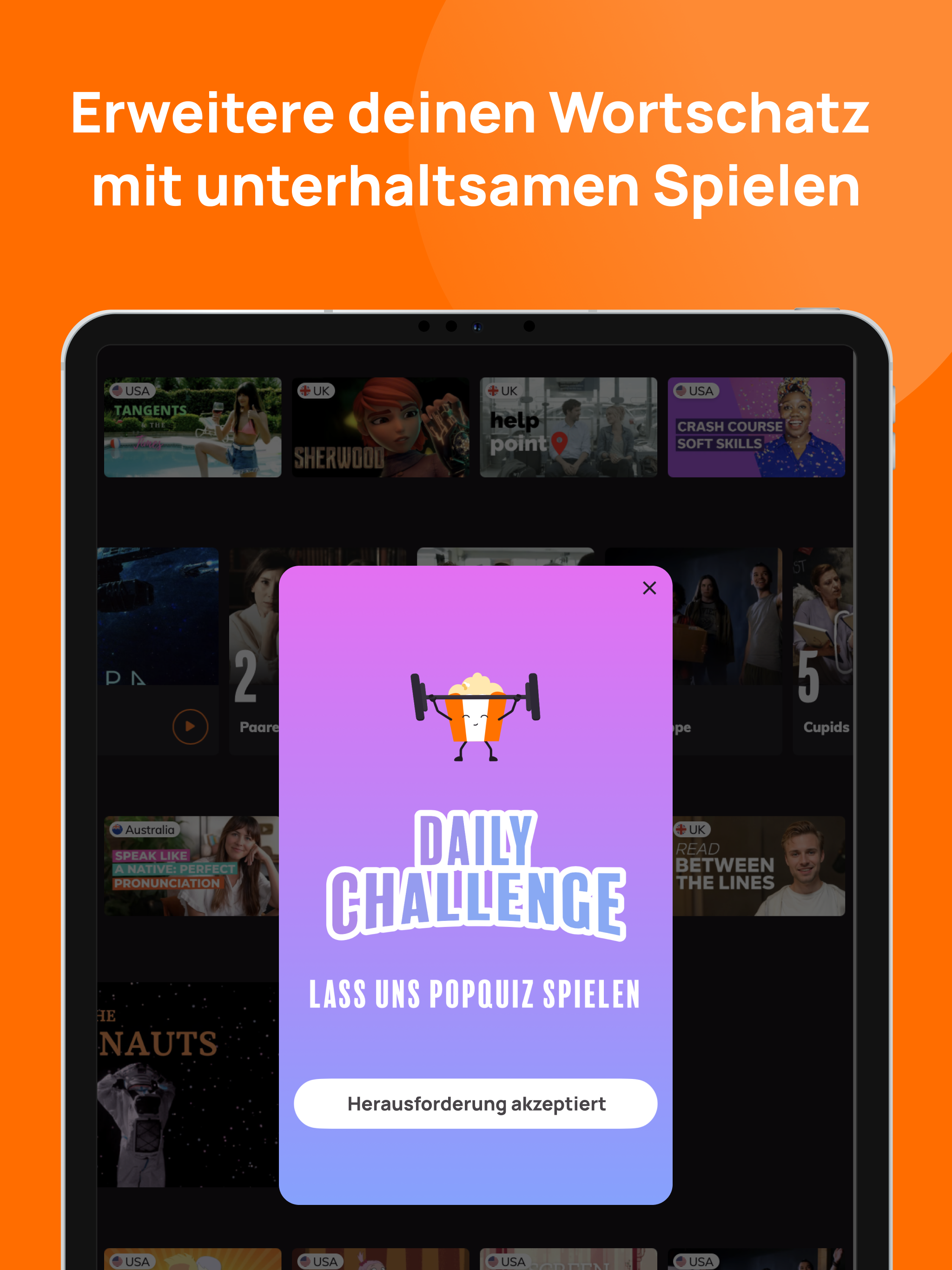
Task: Open the Sherwood show thumbnail
Action: pyautogui.click(x=380, y=427)
